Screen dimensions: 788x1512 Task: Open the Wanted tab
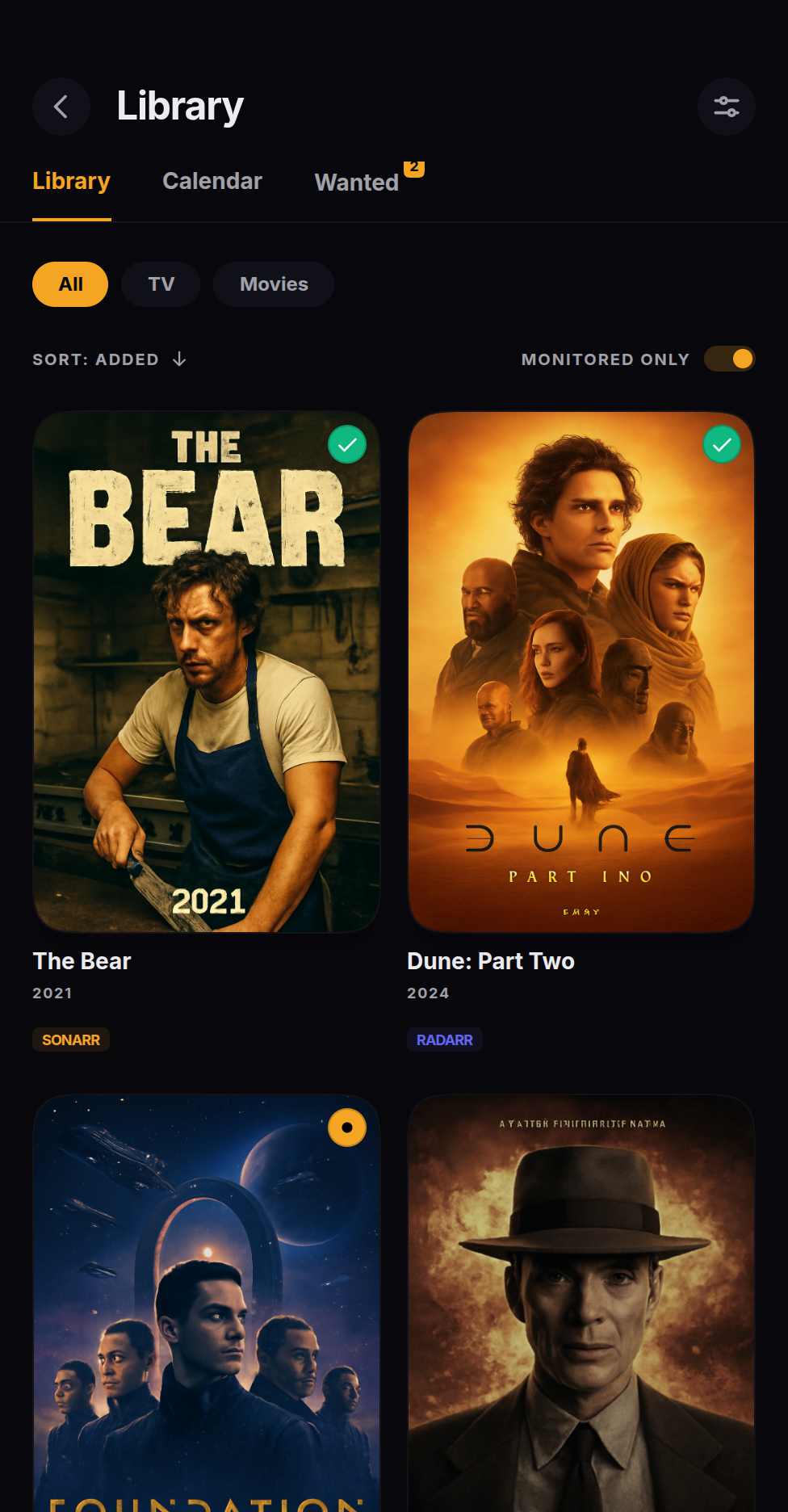357,183
